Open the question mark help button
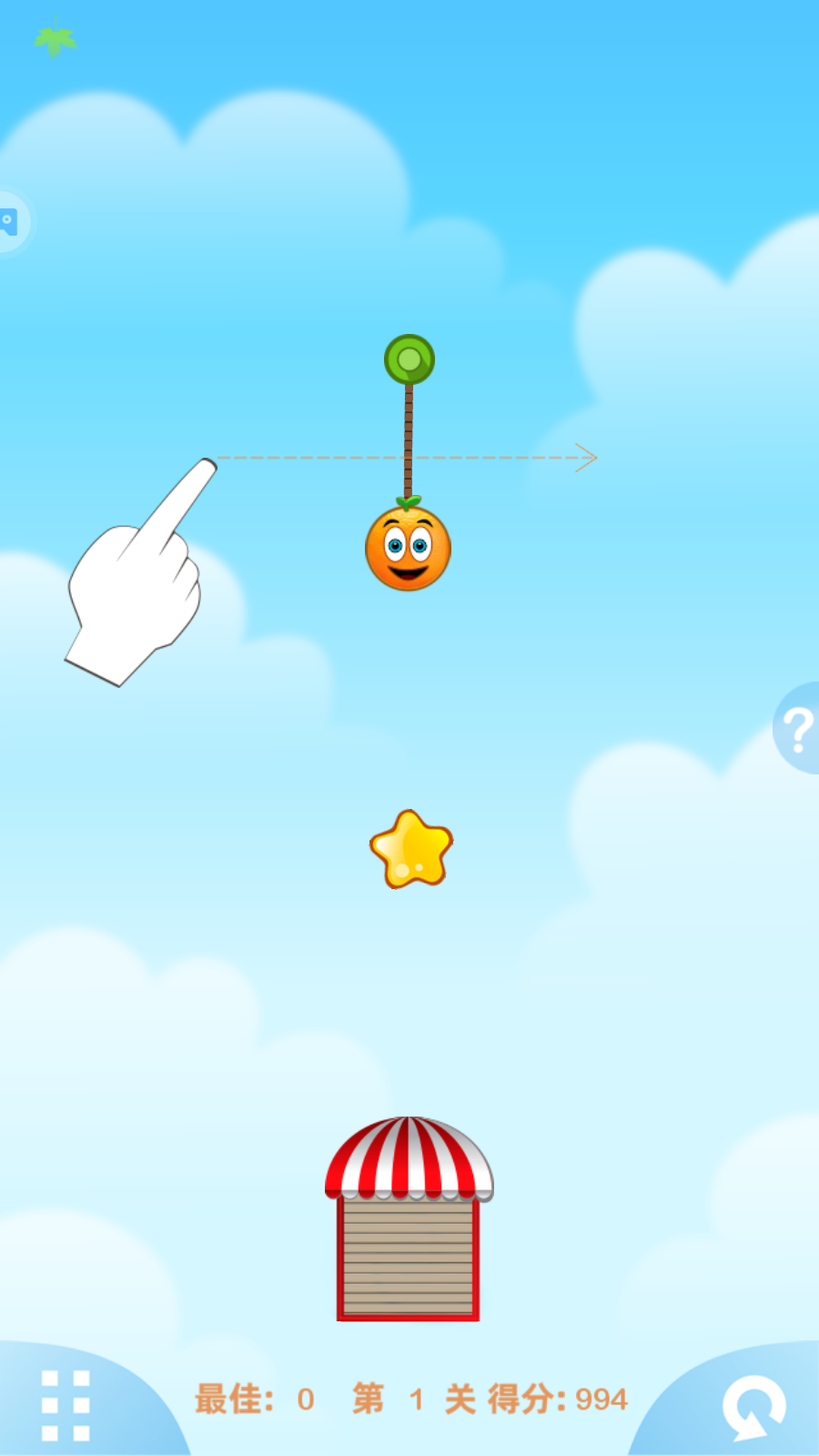819x1456 pixels. pyautogui.click(x=798, y=729)
